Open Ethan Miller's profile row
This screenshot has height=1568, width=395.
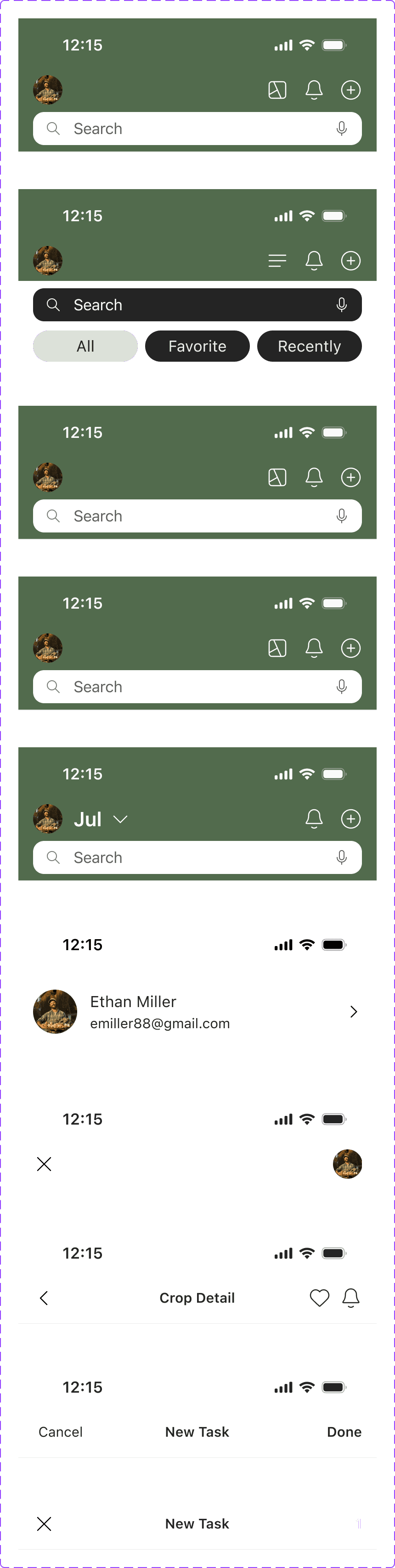coord(197,1012)
